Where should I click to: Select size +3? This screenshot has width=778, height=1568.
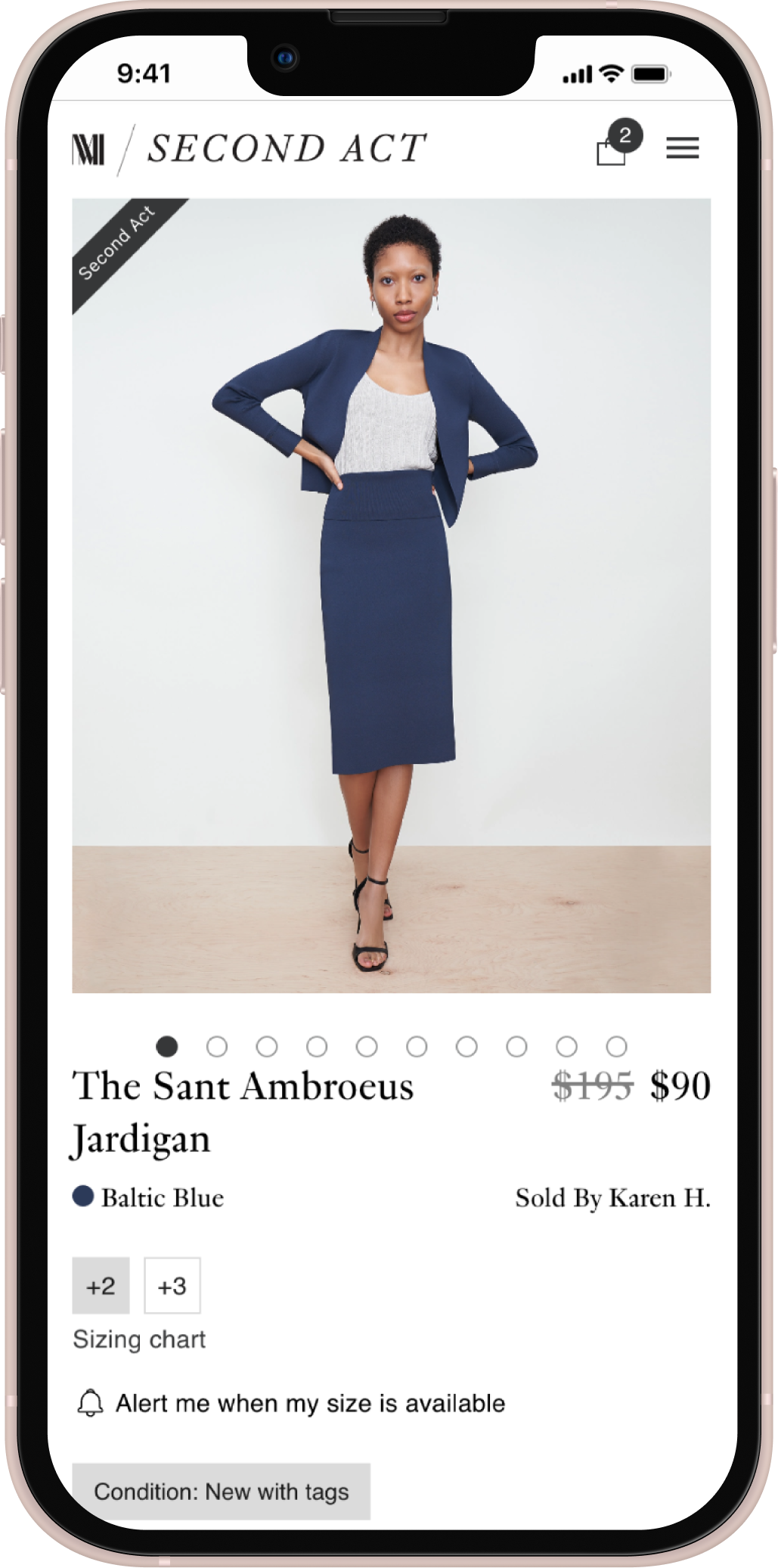pos(172,1285)
